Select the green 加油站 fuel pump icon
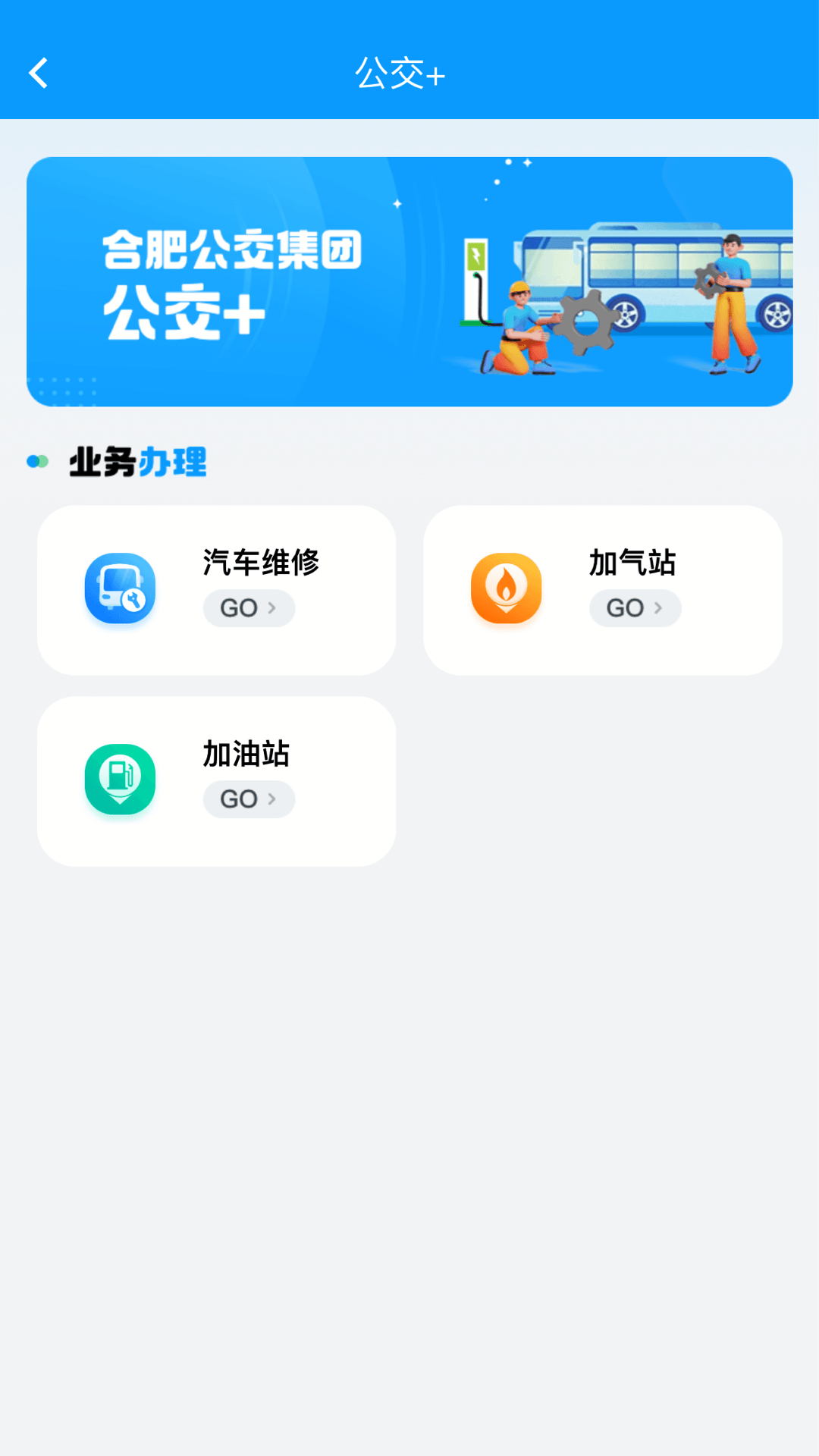Viewport: 819px width, 1456px height. (x=119, y=780)
